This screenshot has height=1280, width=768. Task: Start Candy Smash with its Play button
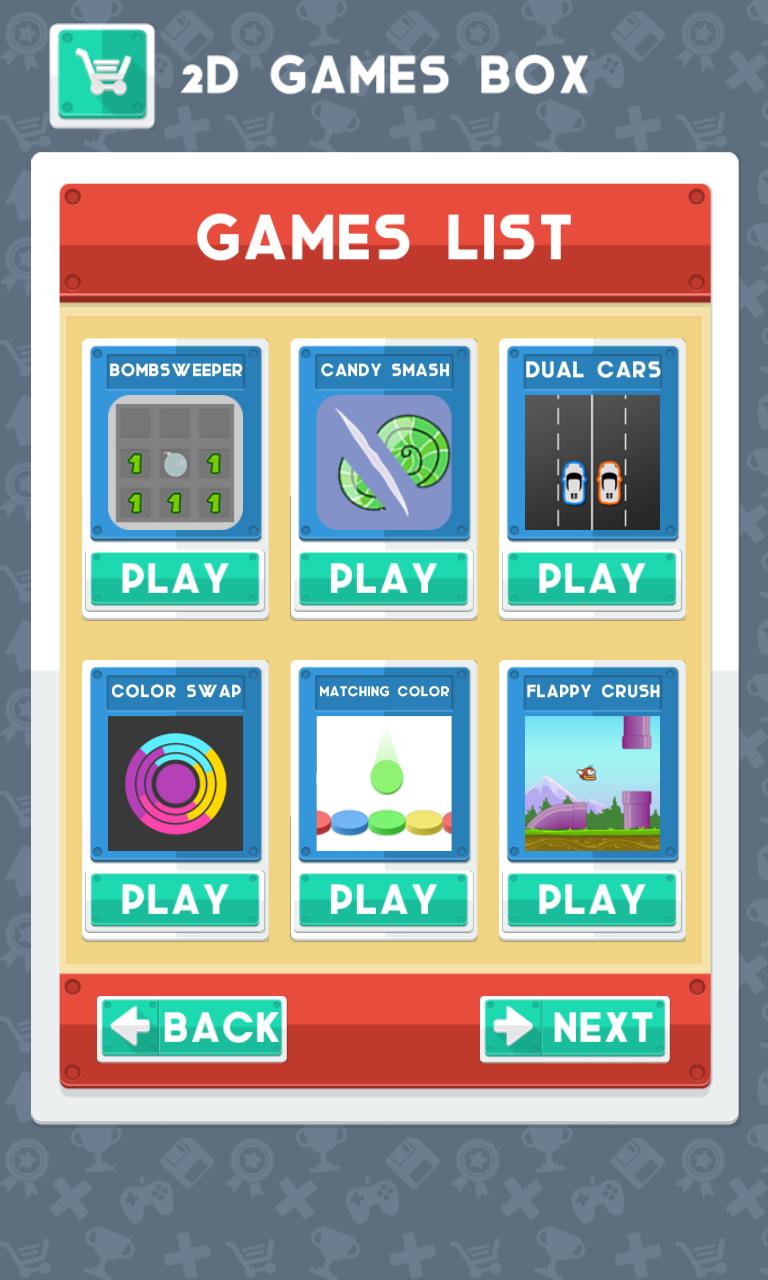pos(384,579)
